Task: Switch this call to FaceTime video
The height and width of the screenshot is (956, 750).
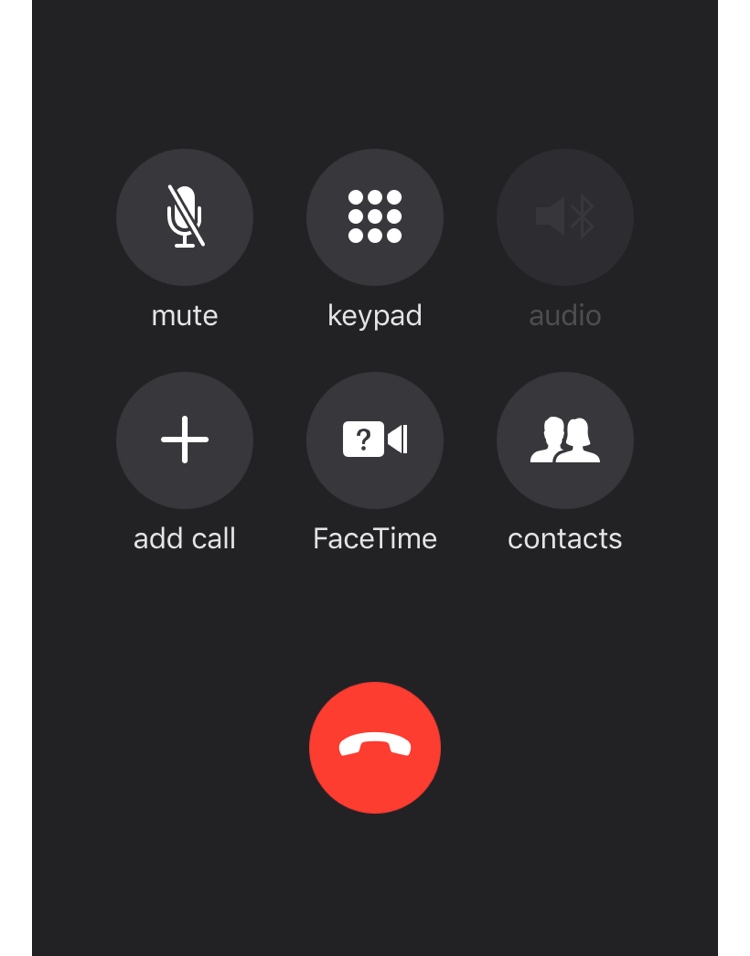Action: [375, 440]
